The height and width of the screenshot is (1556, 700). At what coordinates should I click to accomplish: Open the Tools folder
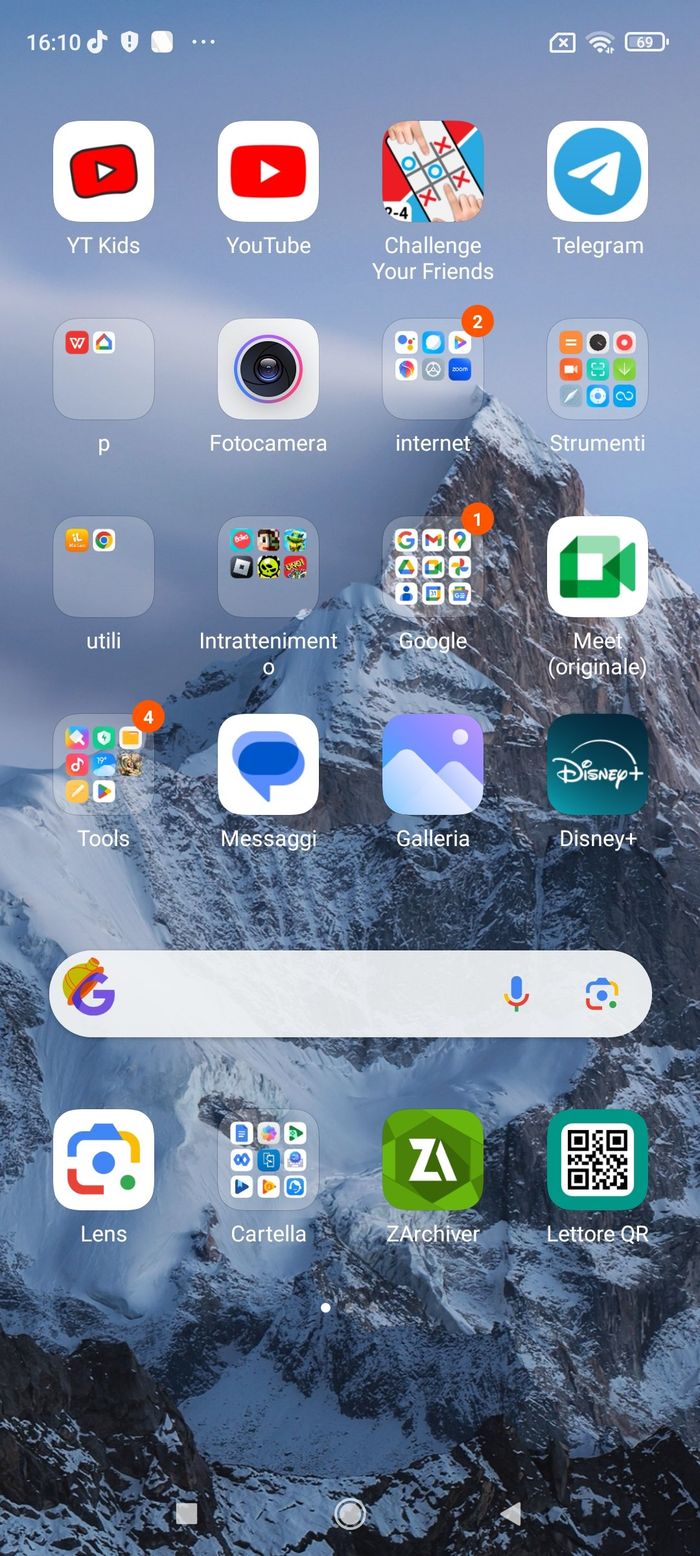point(103,764)
